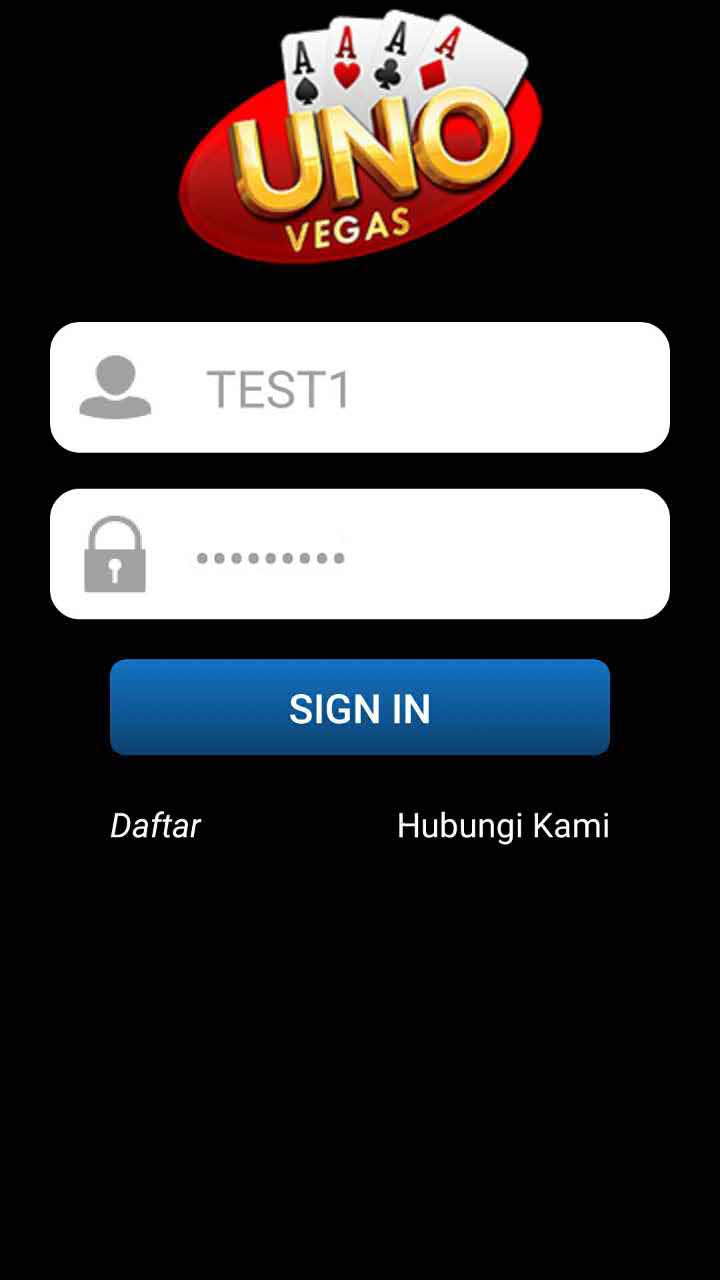Tap the username field showing TEST1
Screen dimensions: 720x1280
(400, 388)
